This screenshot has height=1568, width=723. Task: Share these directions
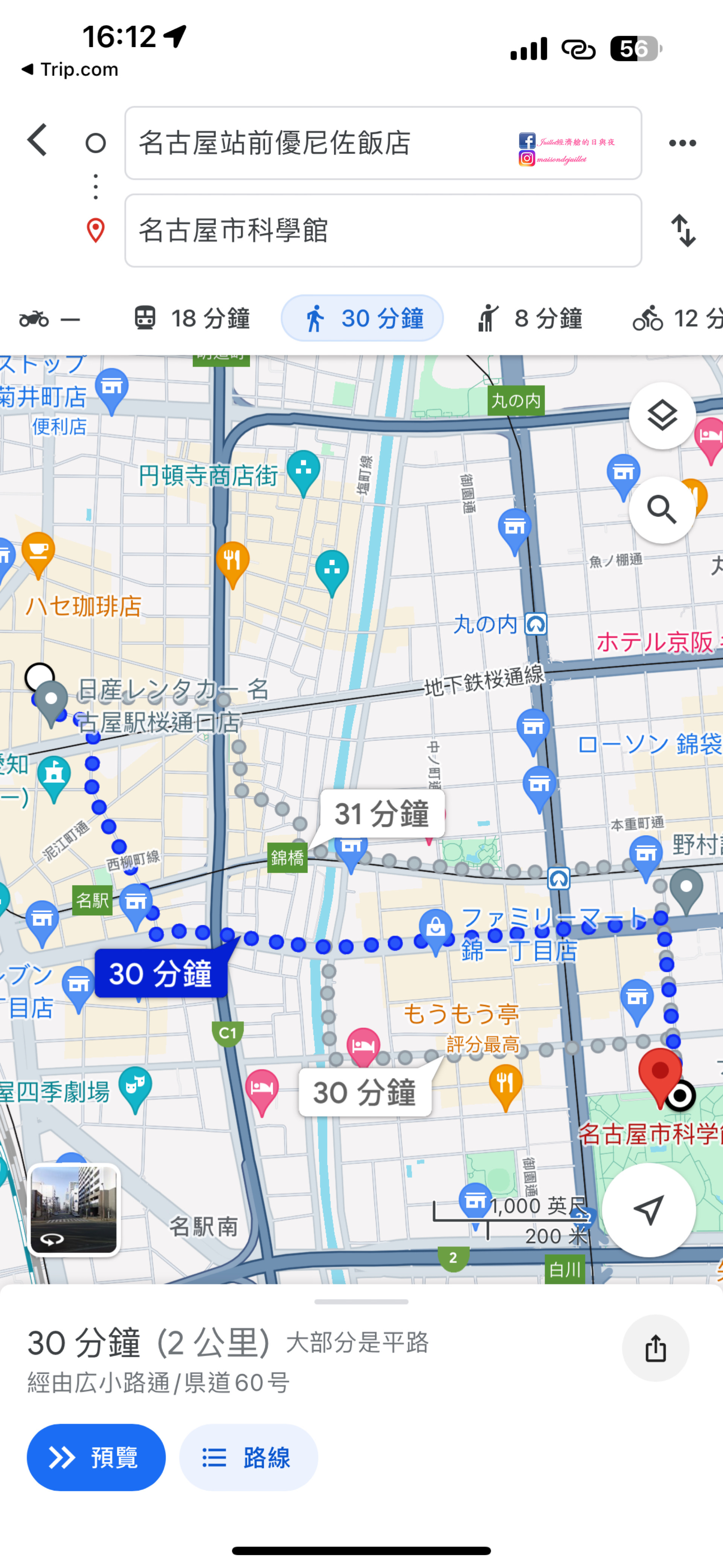[x=656, y=1348]
